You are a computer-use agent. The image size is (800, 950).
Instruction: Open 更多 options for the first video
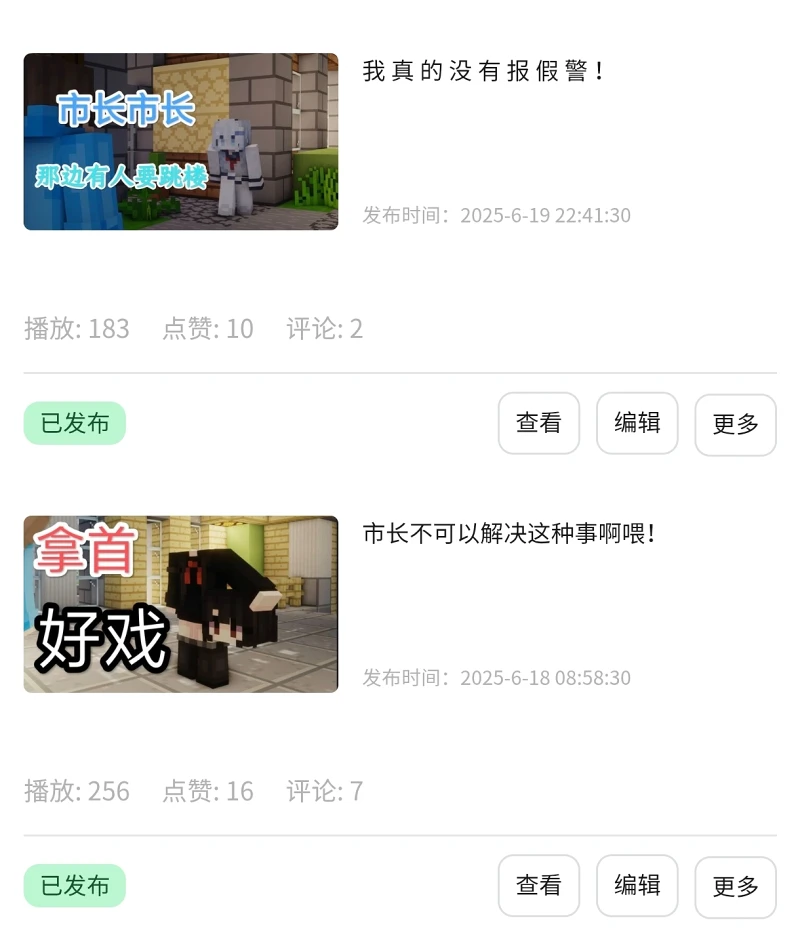735,423
